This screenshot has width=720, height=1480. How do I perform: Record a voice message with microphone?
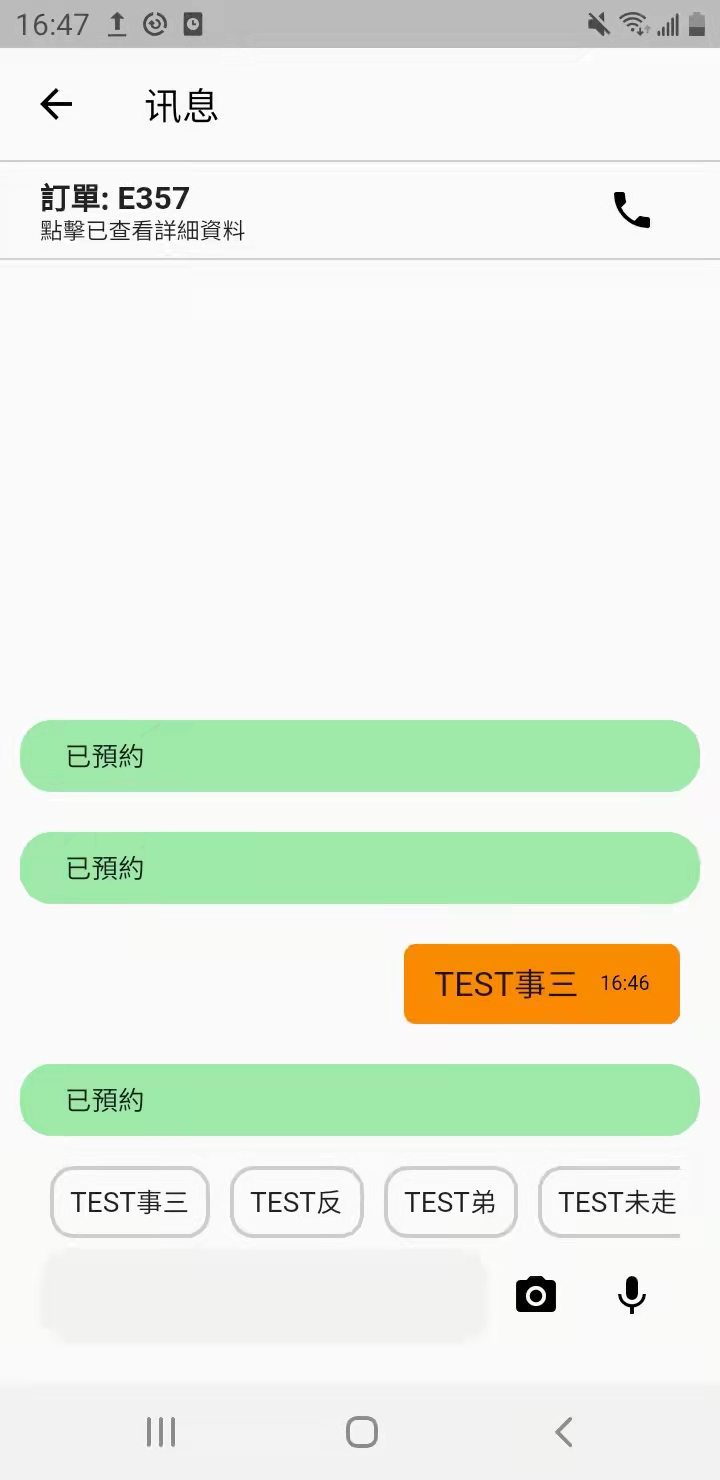point(632,1295)
